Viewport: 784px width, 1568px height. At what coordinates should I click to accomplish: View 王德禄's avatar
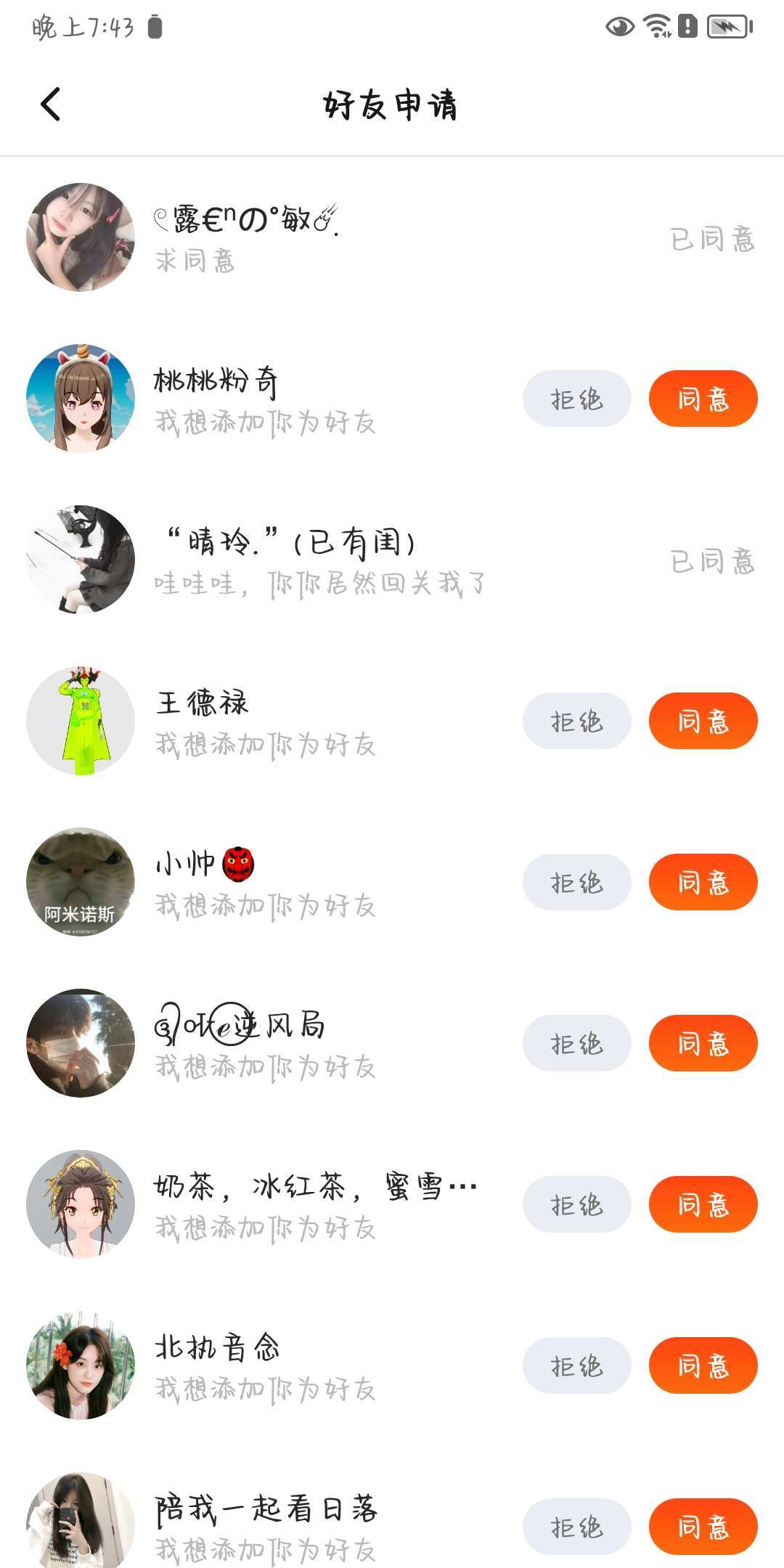81,721
